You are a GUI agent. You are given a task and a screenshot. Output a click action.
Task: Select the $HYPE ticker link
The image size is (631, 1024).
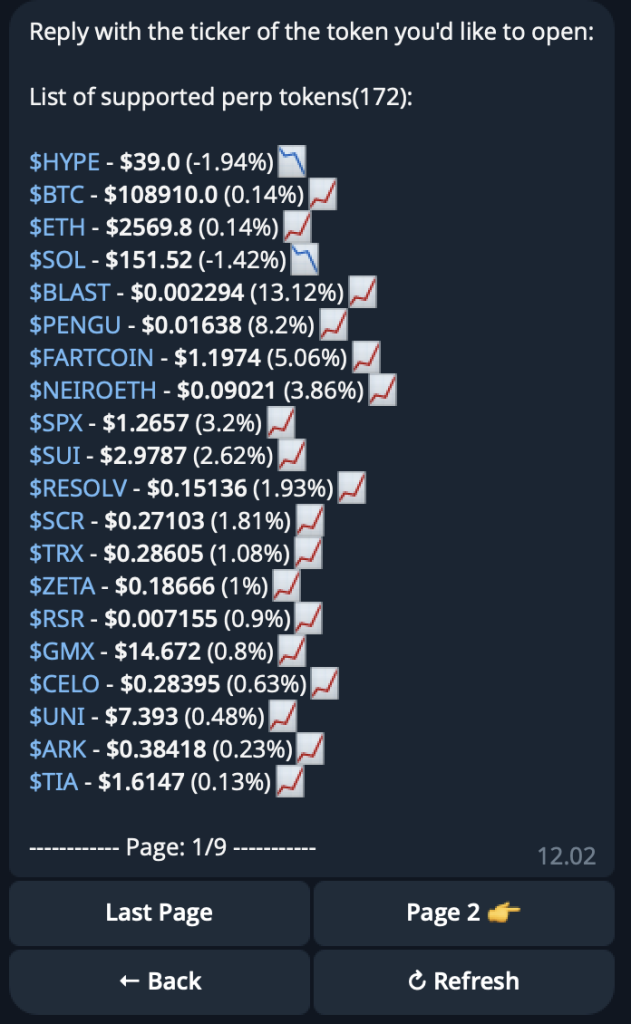click(x=64, y=162)
